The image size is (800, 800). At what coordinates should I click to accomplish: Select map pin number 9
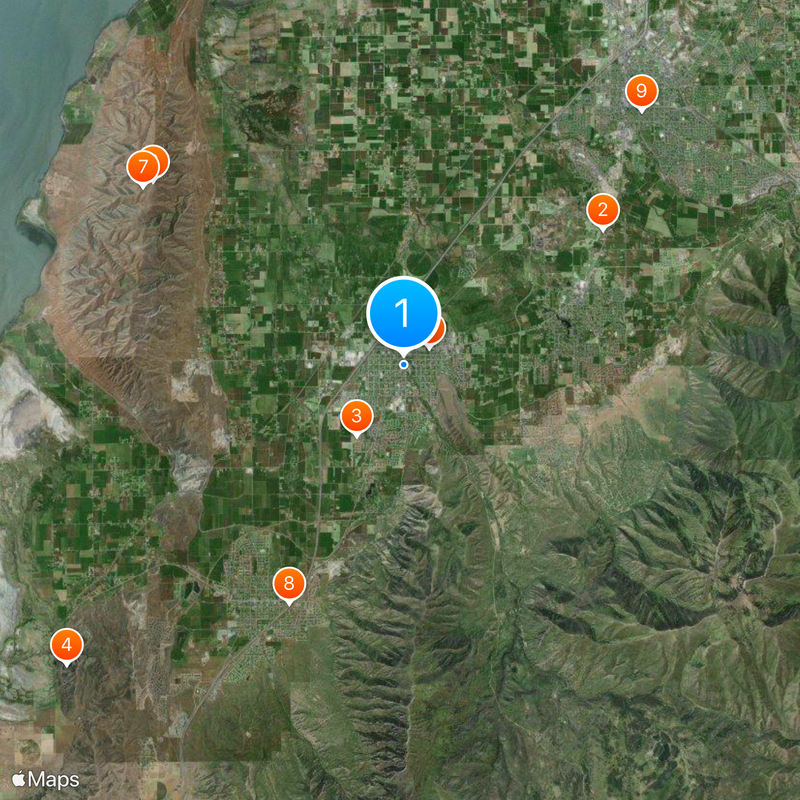641,92
